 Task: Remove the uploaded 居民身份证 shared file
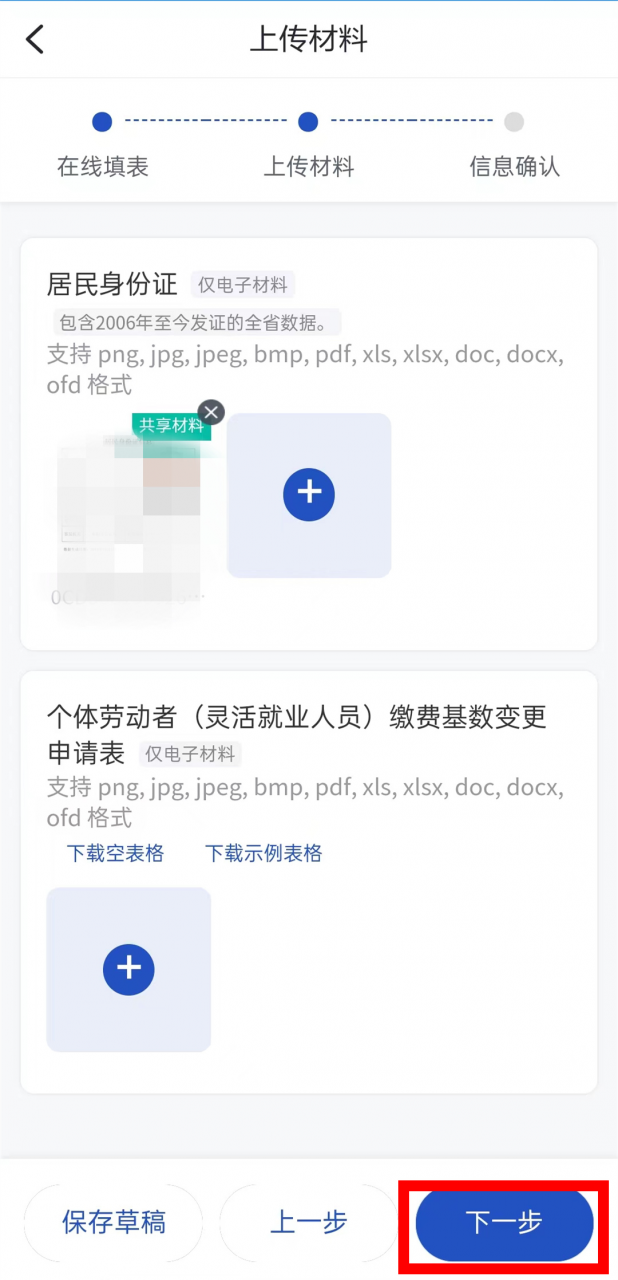[x=211, y=412]
